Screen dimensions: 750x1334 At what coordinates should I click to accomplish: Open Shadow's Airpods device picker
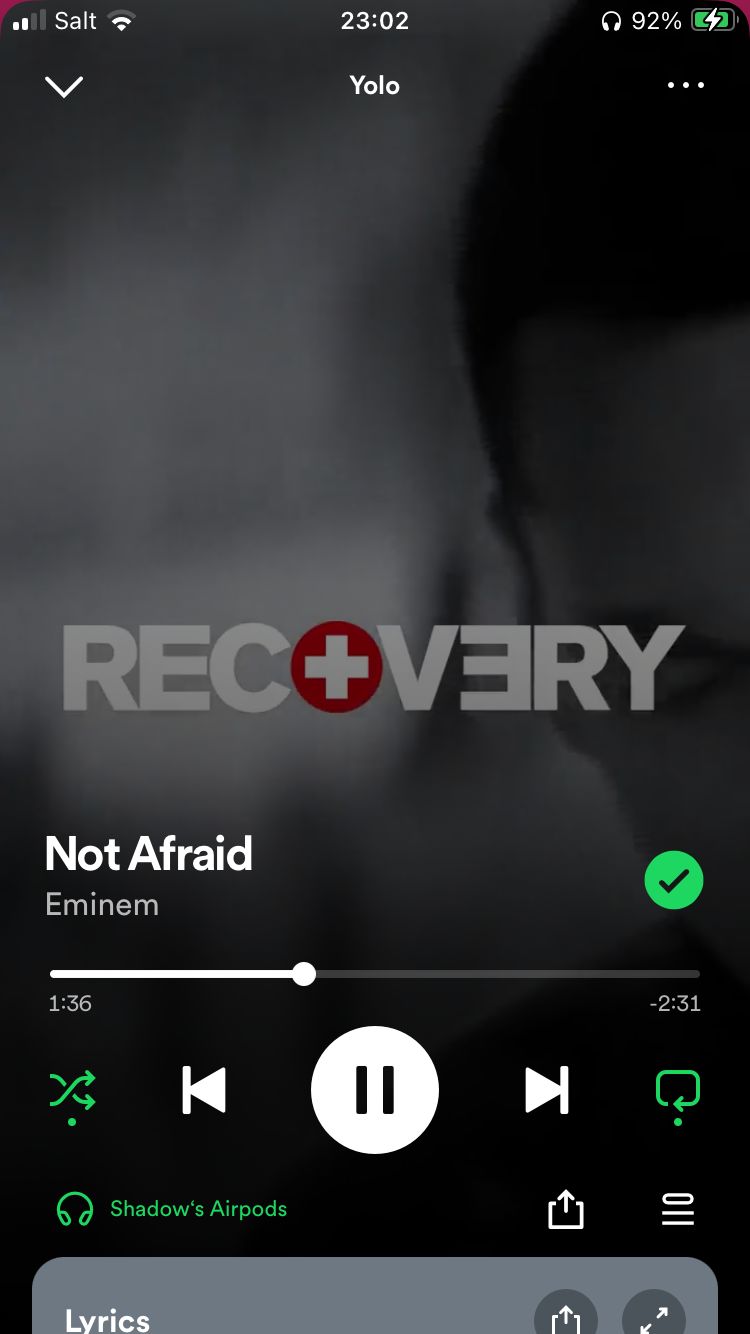172,1209
